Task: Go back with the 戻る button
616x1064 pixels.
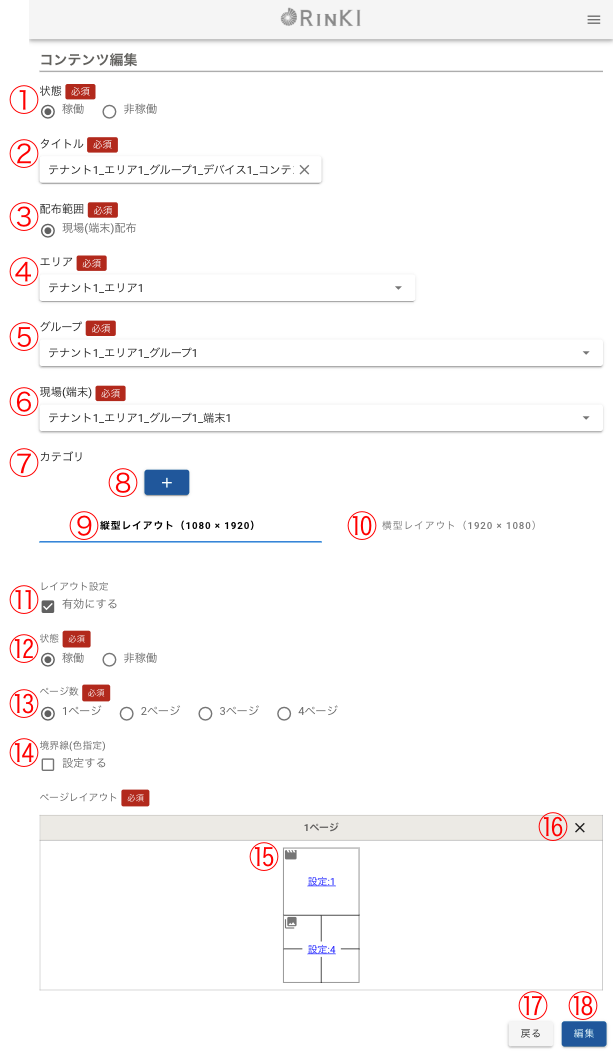Action: click(x=531, y=1033)
